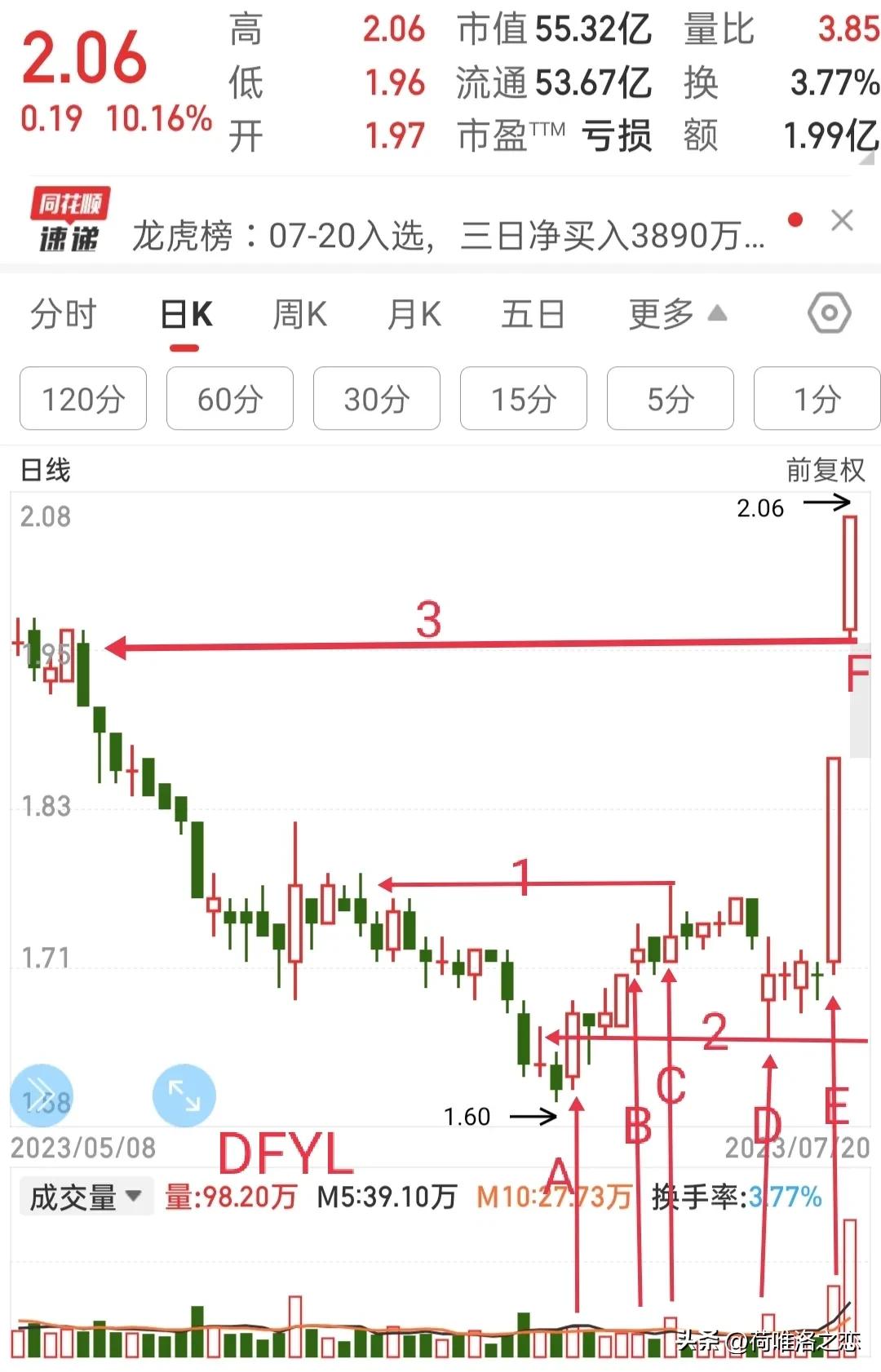
Task: Select the 60分 timeframe option
Action: 229,399
